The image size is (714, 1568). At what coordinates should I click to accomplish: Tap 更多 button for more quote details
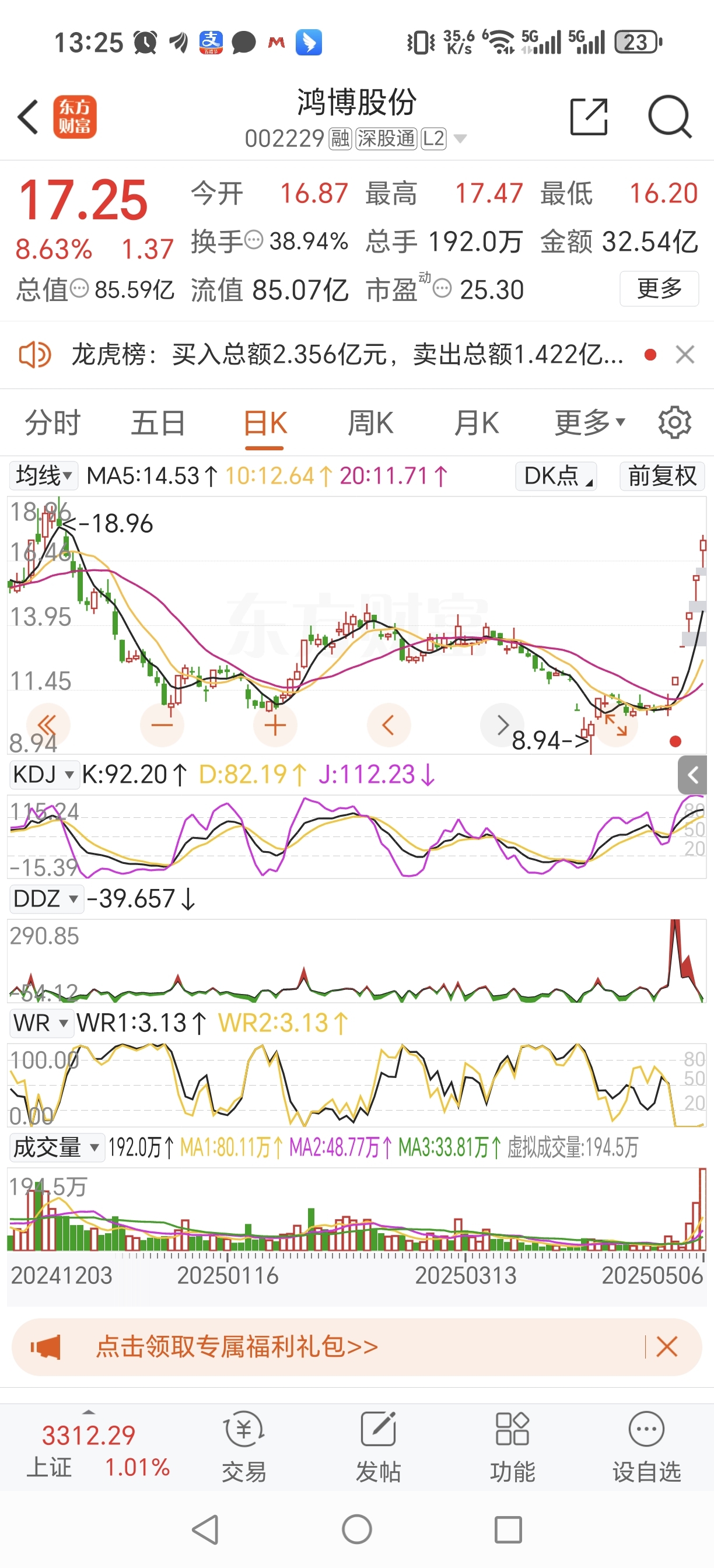pos(659,289)
